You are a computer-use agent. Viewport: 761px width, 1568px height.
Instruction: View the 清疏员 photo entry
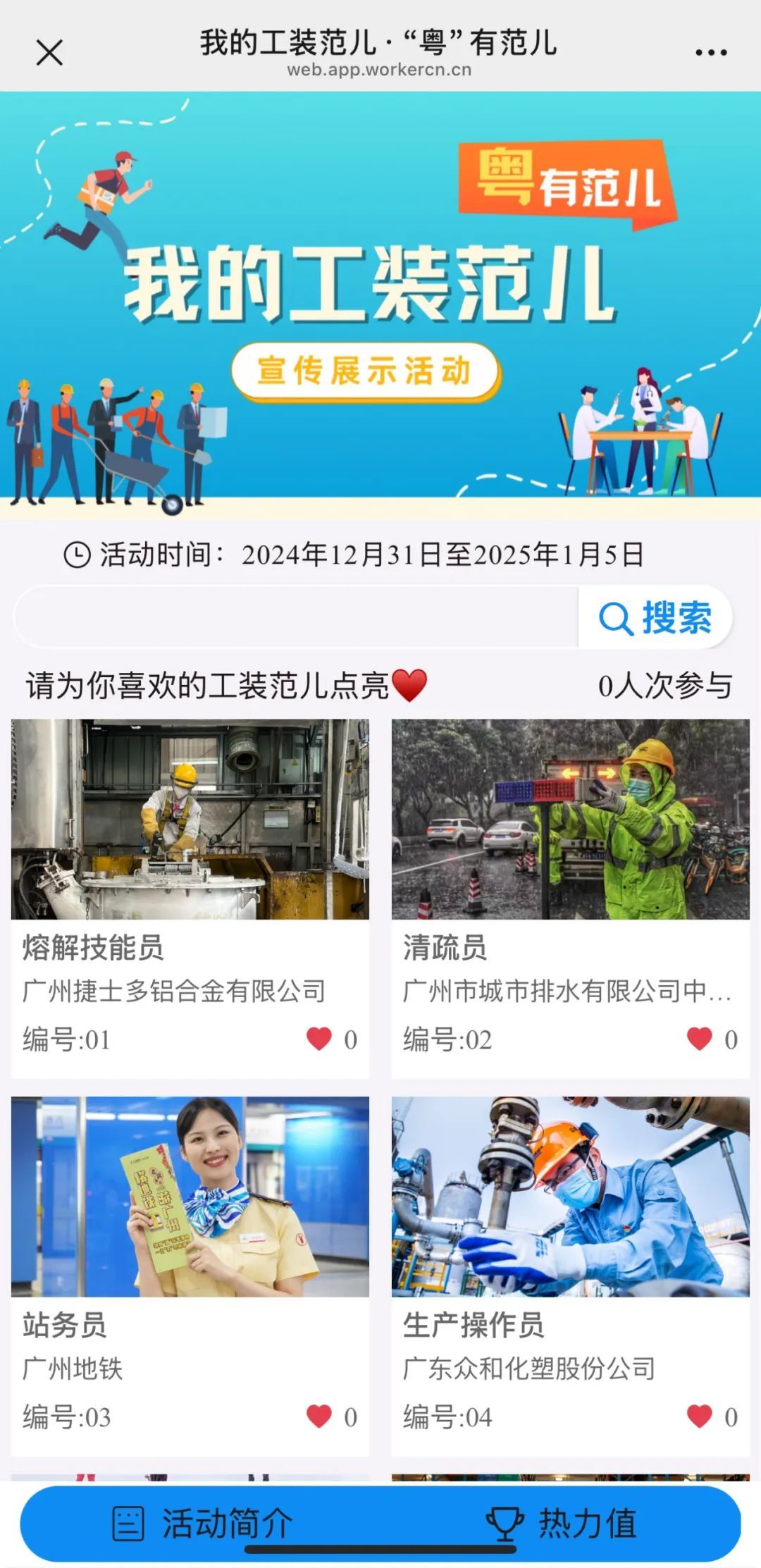click(570, 819)
